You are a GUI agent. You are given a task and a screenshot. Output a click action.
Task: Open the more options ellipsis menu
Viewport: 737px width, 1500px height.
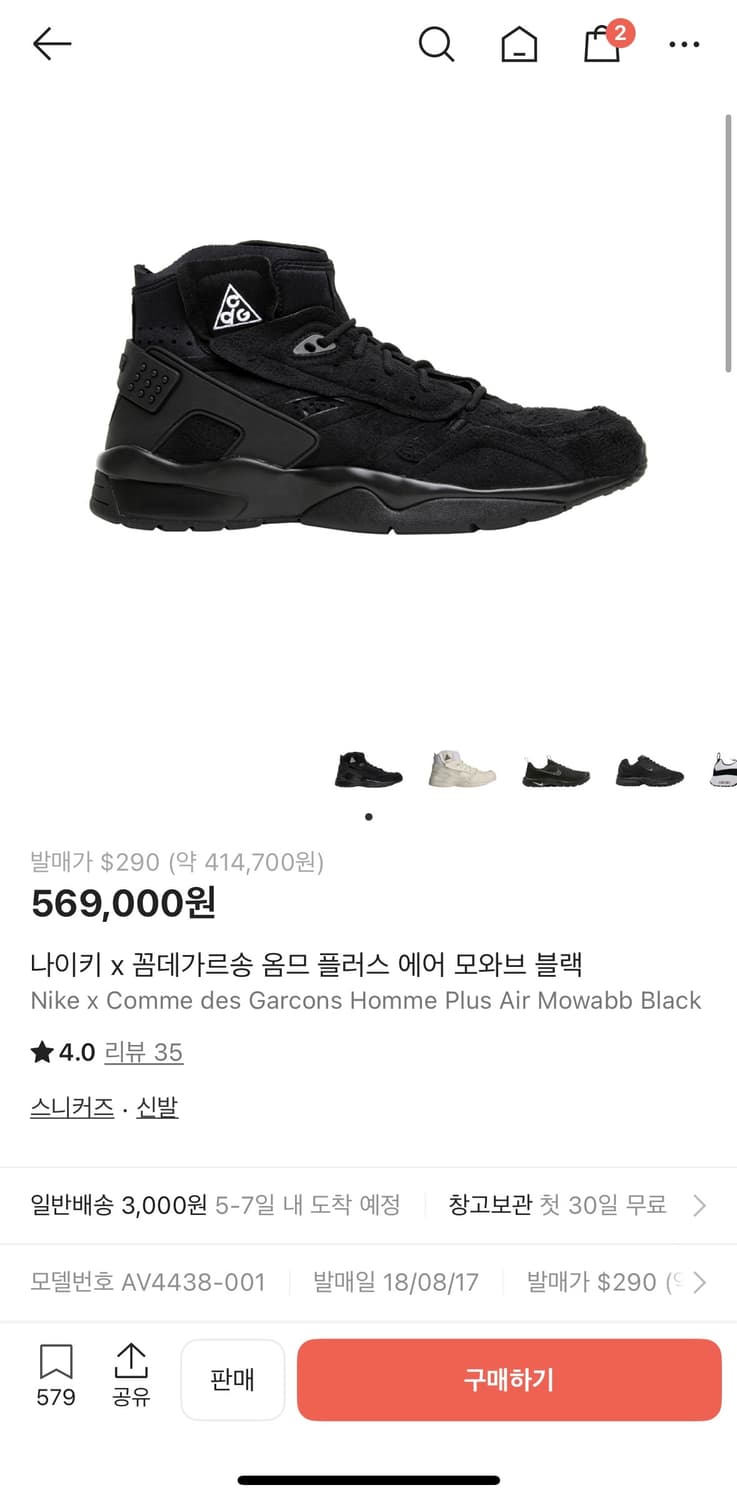pos(684,44)
